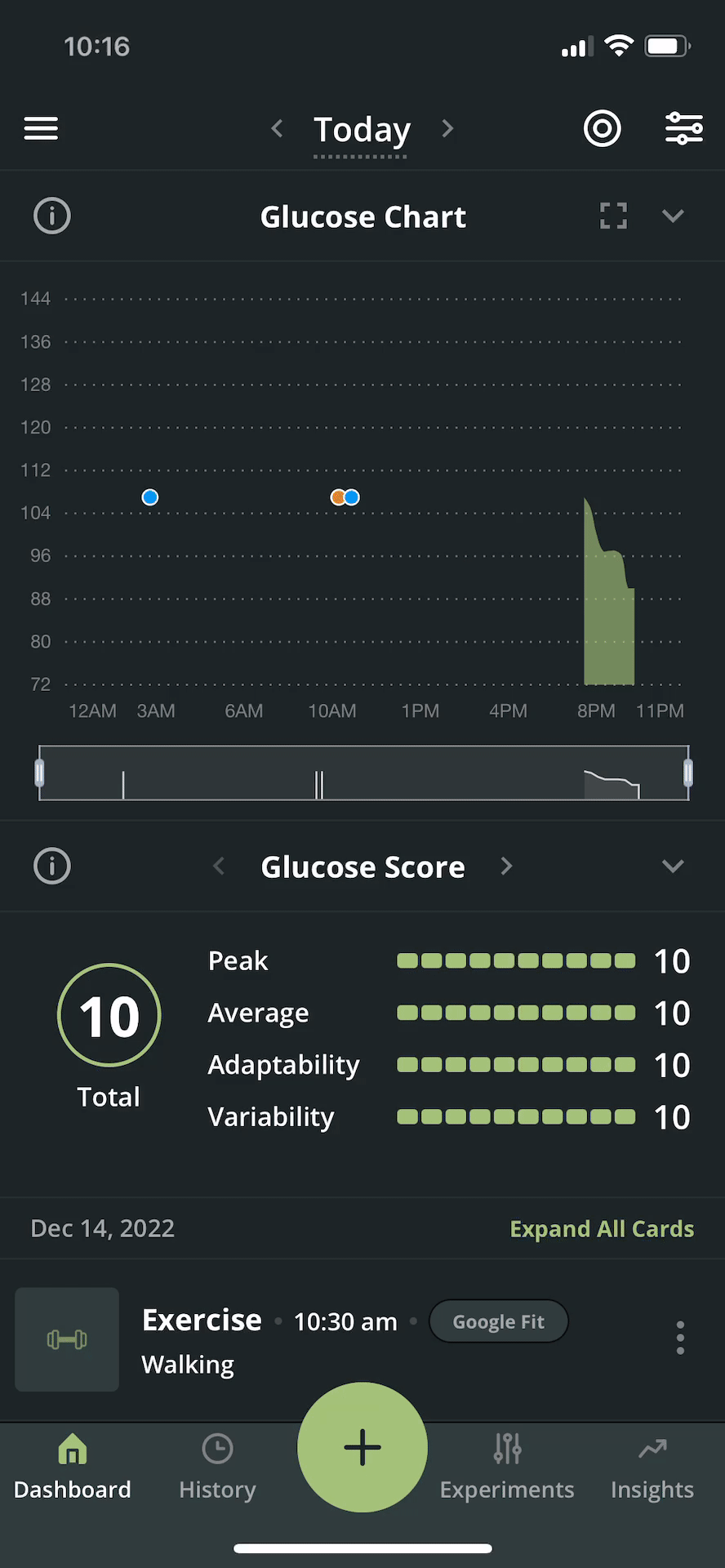Go to the next day
The width and height of the screenshot is (725, 1568).
click(x=447, y=128)
